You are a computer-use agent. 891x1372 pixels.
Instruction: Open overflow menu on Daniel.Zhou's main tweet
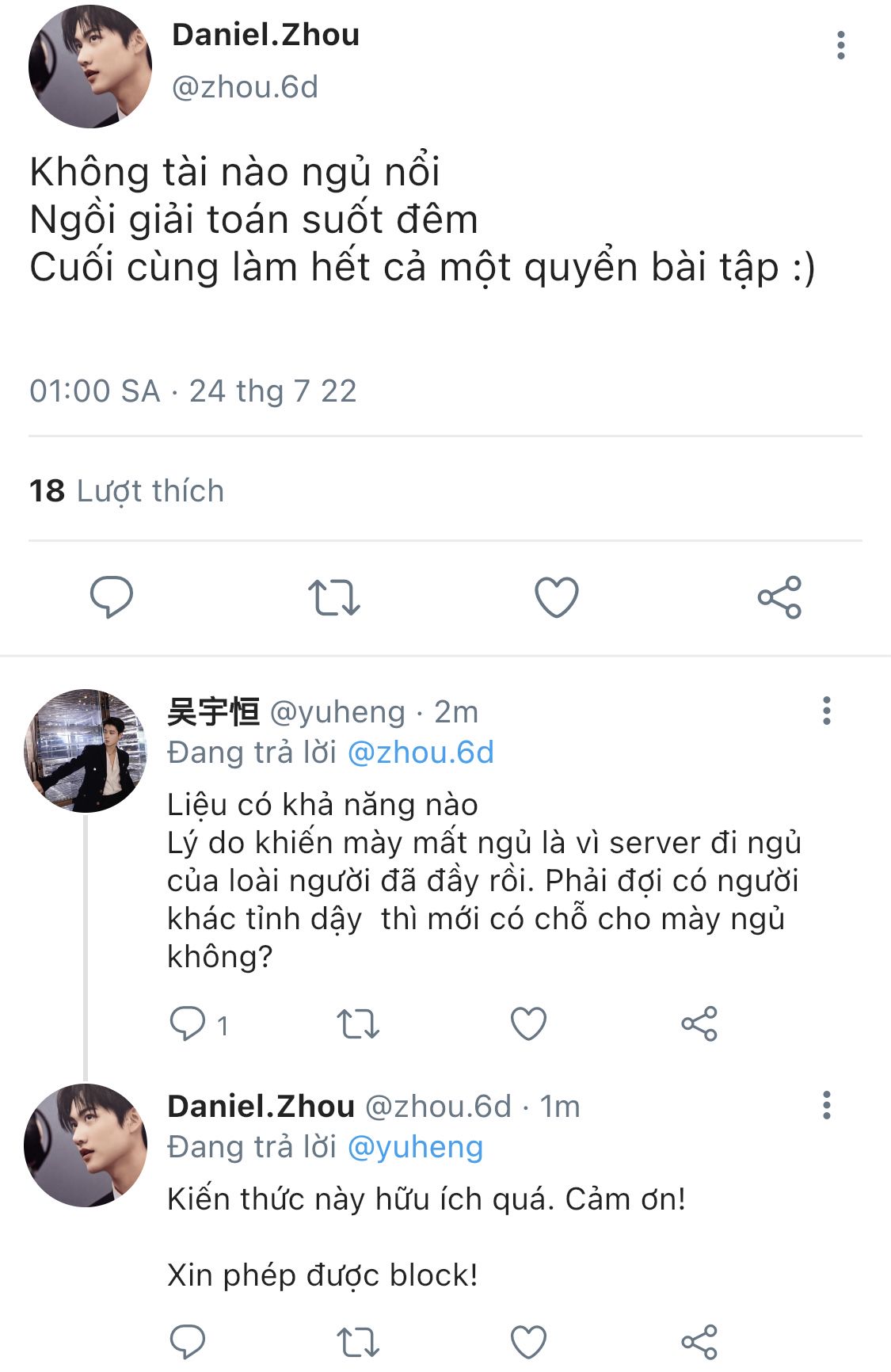[x=840, y=45]
